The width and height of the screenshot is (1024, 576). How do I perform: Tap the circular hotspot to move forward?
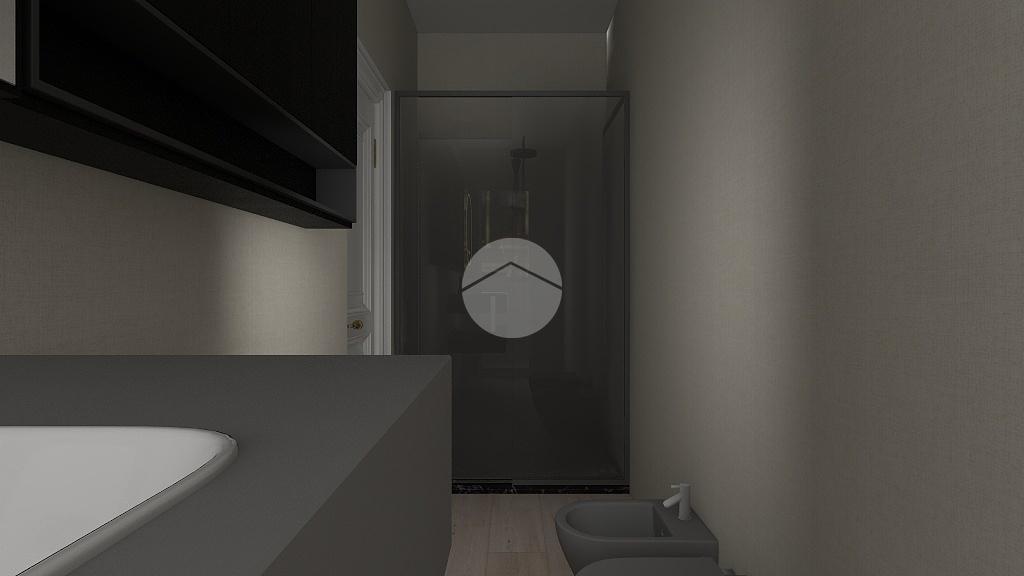511,288
